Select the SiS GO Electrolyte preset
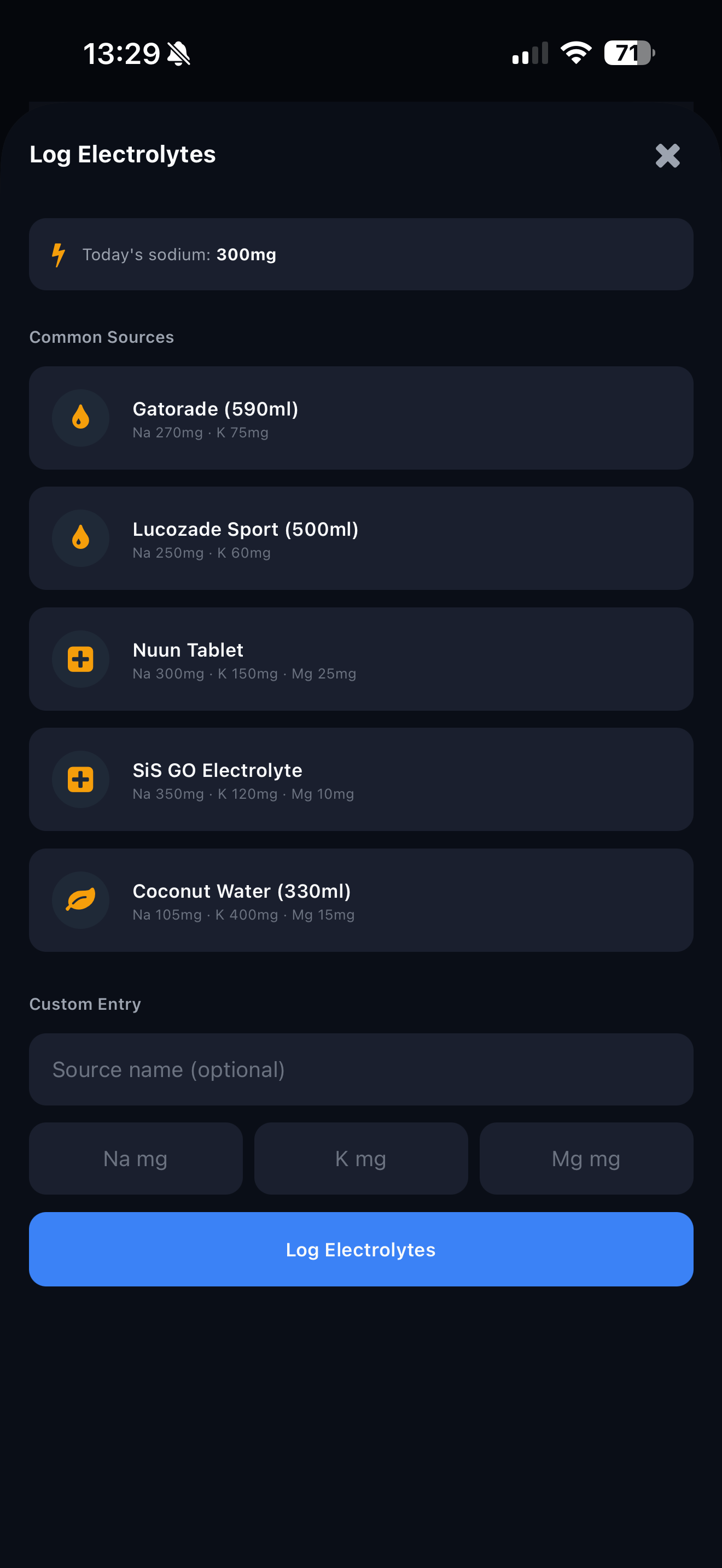722x1568 pixels. [x=361, y=779]
